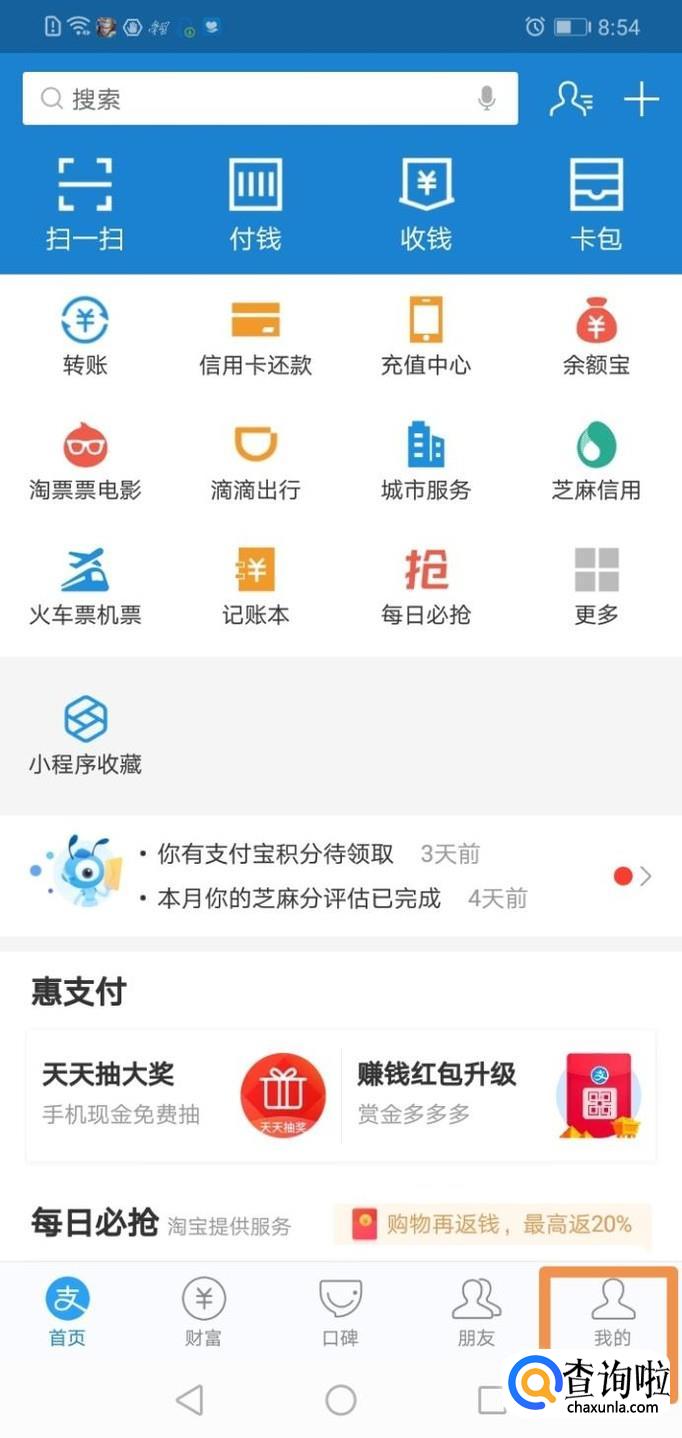Check 芝麻信用 credit score
The height and width of the screenshot is (1438, 682).
pos(596,462)
